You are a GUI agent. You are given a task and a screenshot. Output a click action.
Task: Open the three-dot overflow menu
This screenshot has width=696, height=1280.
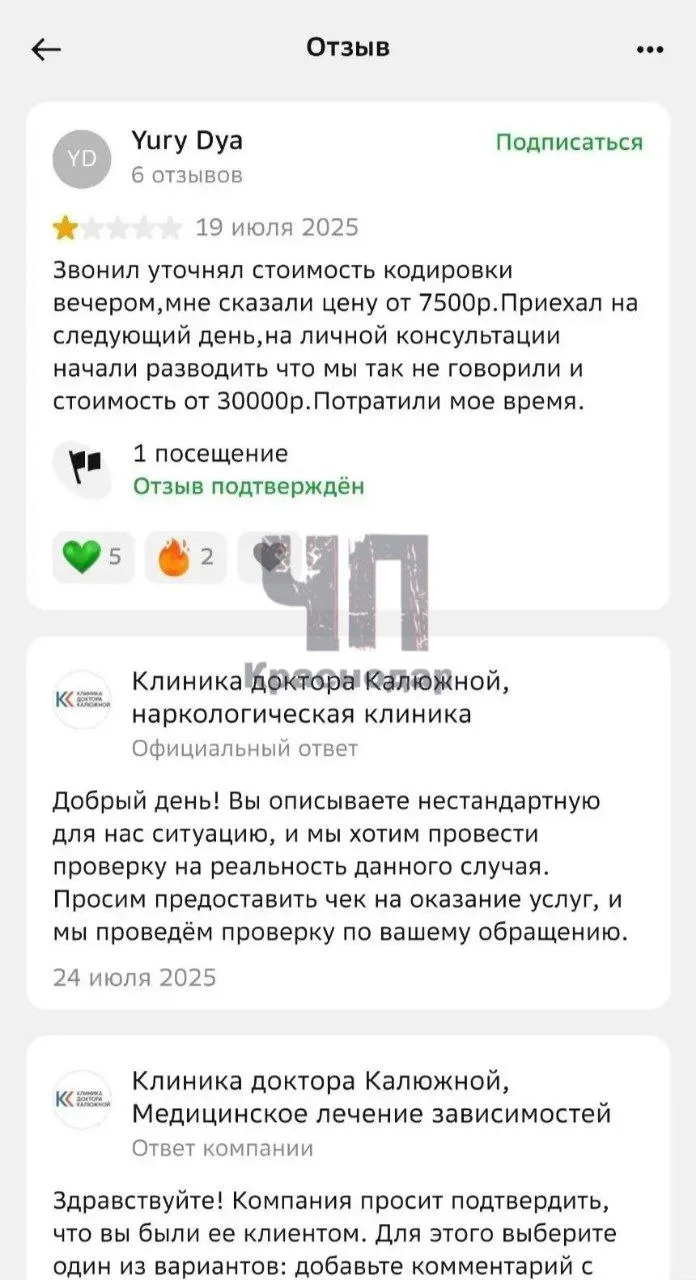pyautogui.click(x=650, y=49)
